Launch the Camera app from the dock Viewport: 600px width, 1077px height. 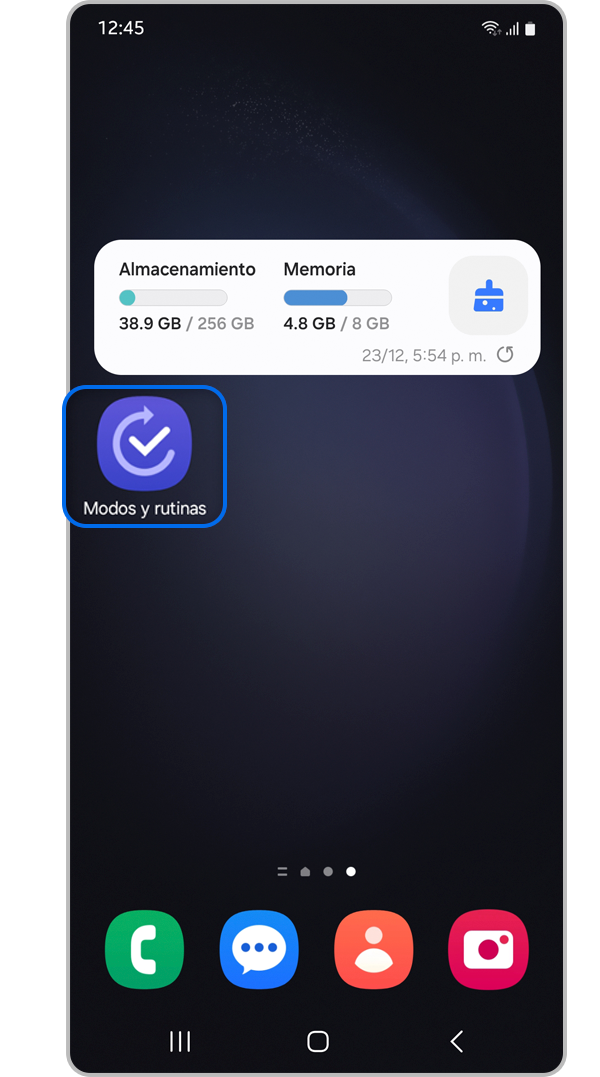tap(488, 950)
